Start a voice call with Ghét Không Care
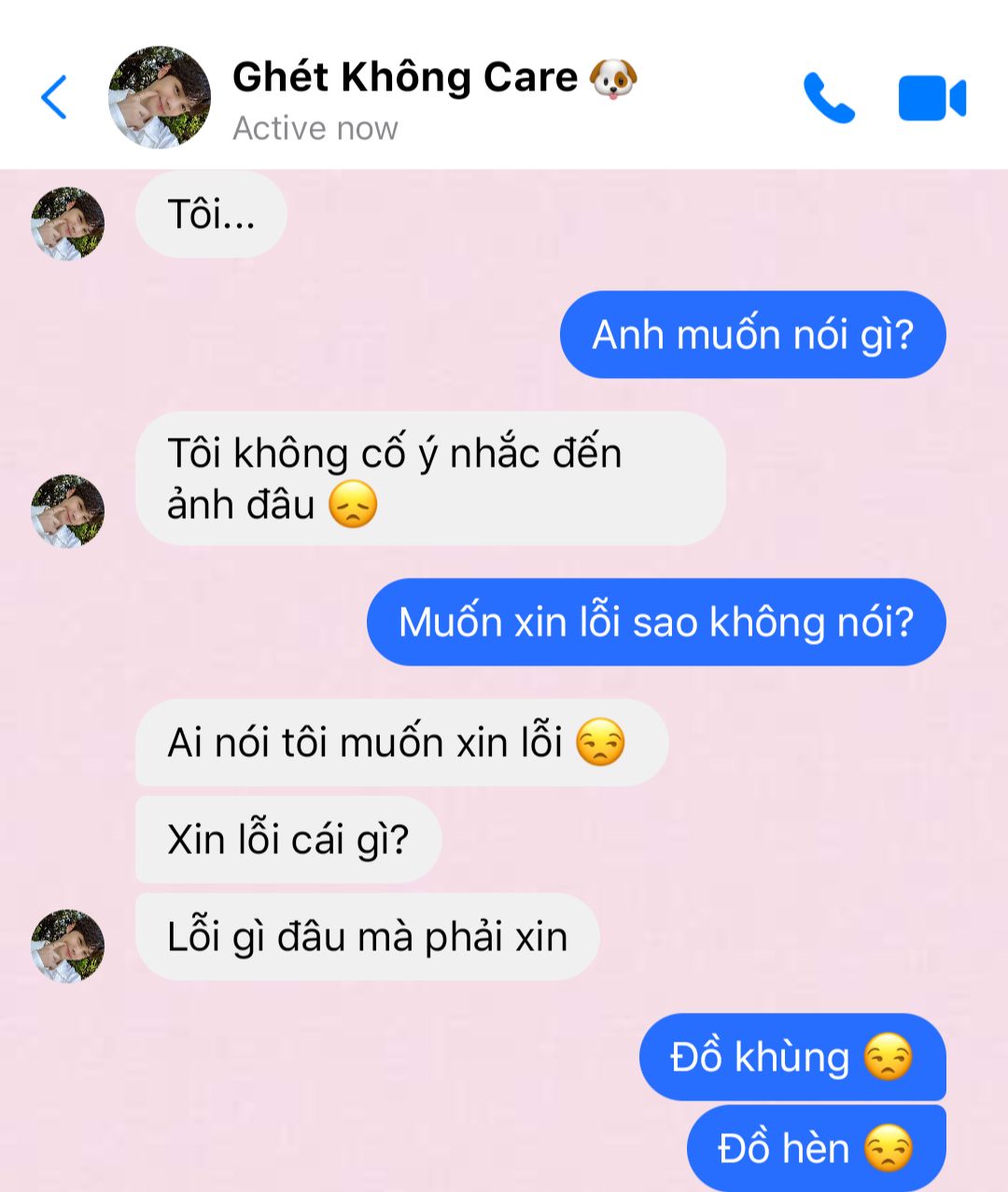The height and width of the screenshot is (1192, 1008). [829, 98]
